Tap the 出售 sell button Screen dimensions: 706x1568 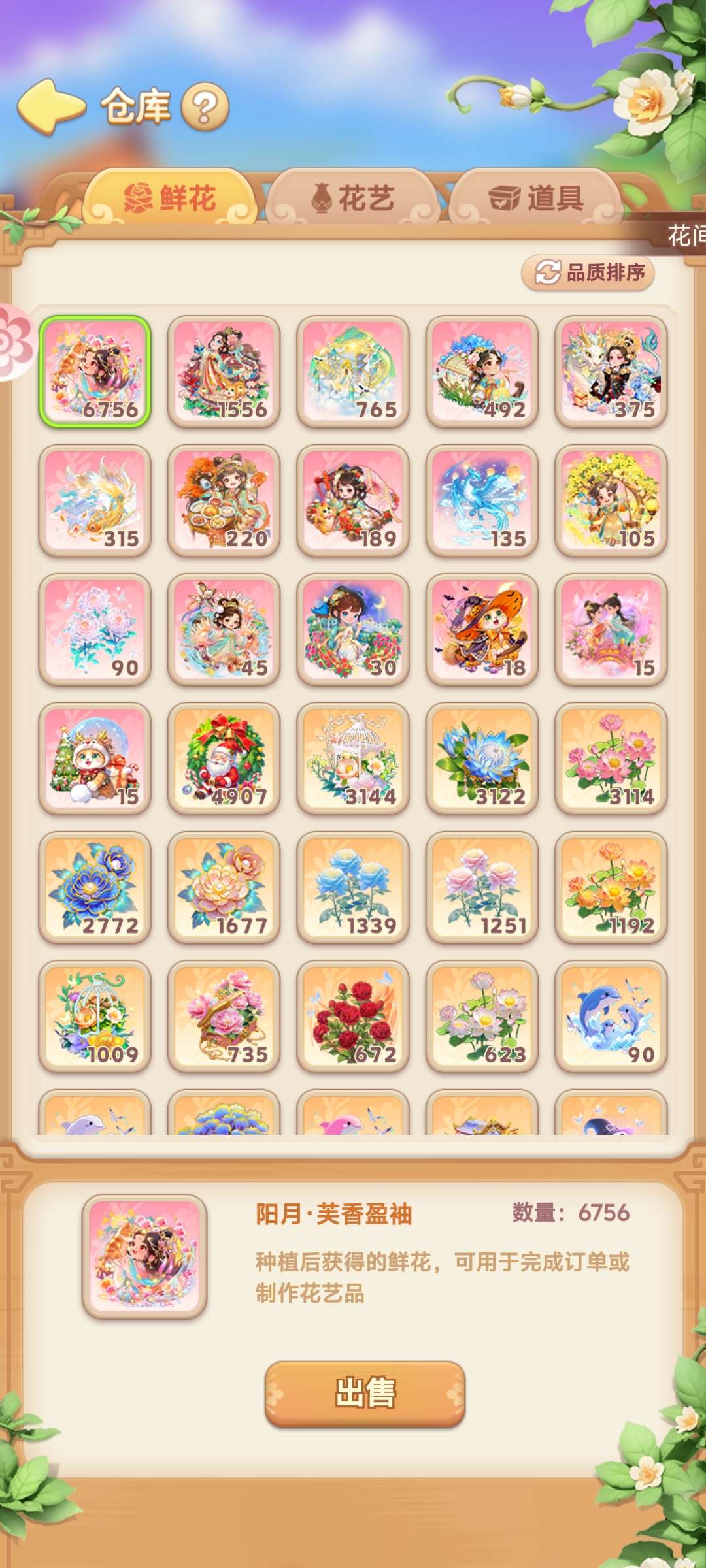coord(365,1393)
